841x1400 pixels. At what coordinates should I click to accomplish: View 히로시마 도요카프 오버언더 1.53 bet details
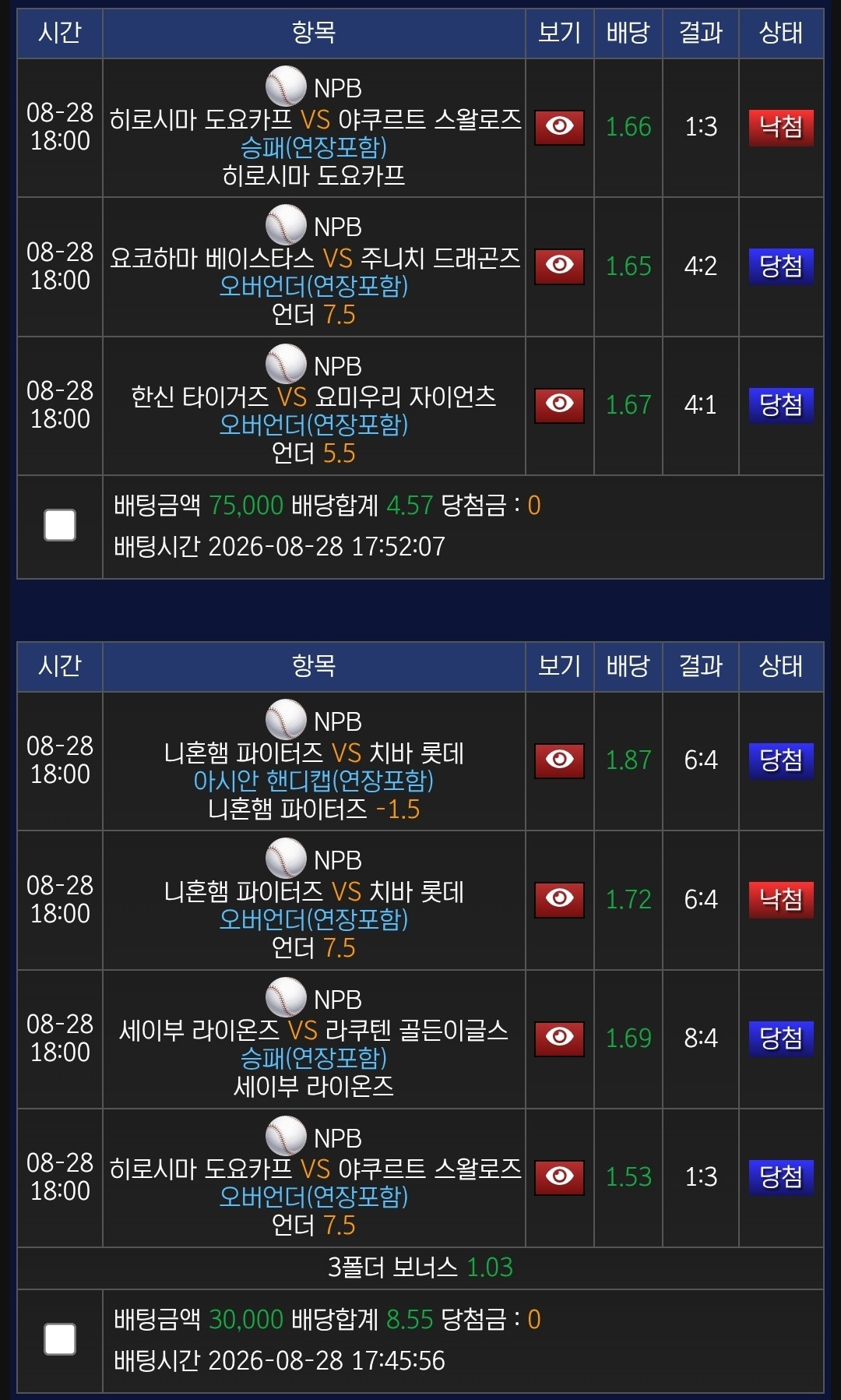(559, 1176)
